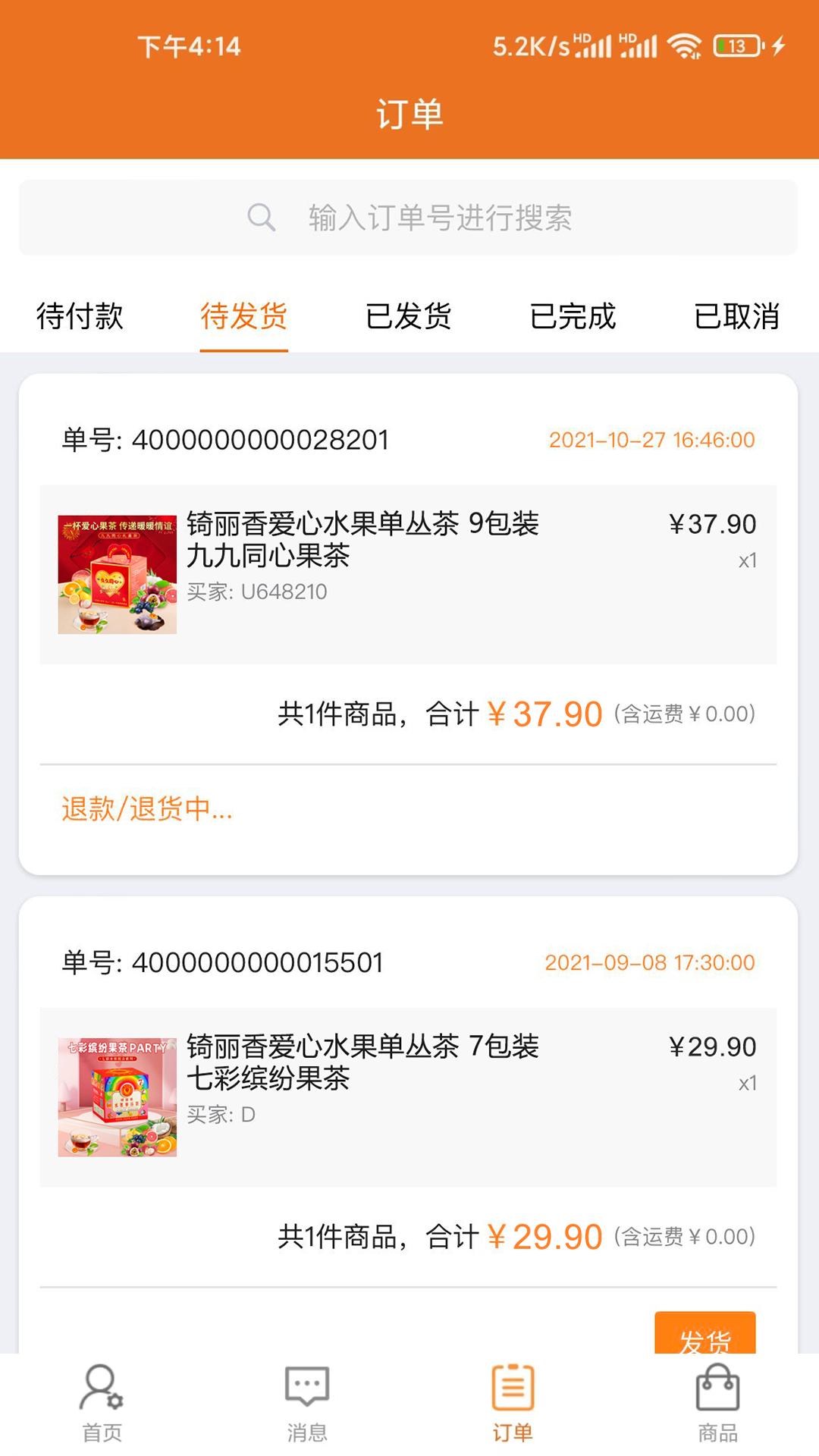The height and width of the screenshot is (1456, 819).
Task: Select the 待发货 tab
Action: tap(243, 316)
